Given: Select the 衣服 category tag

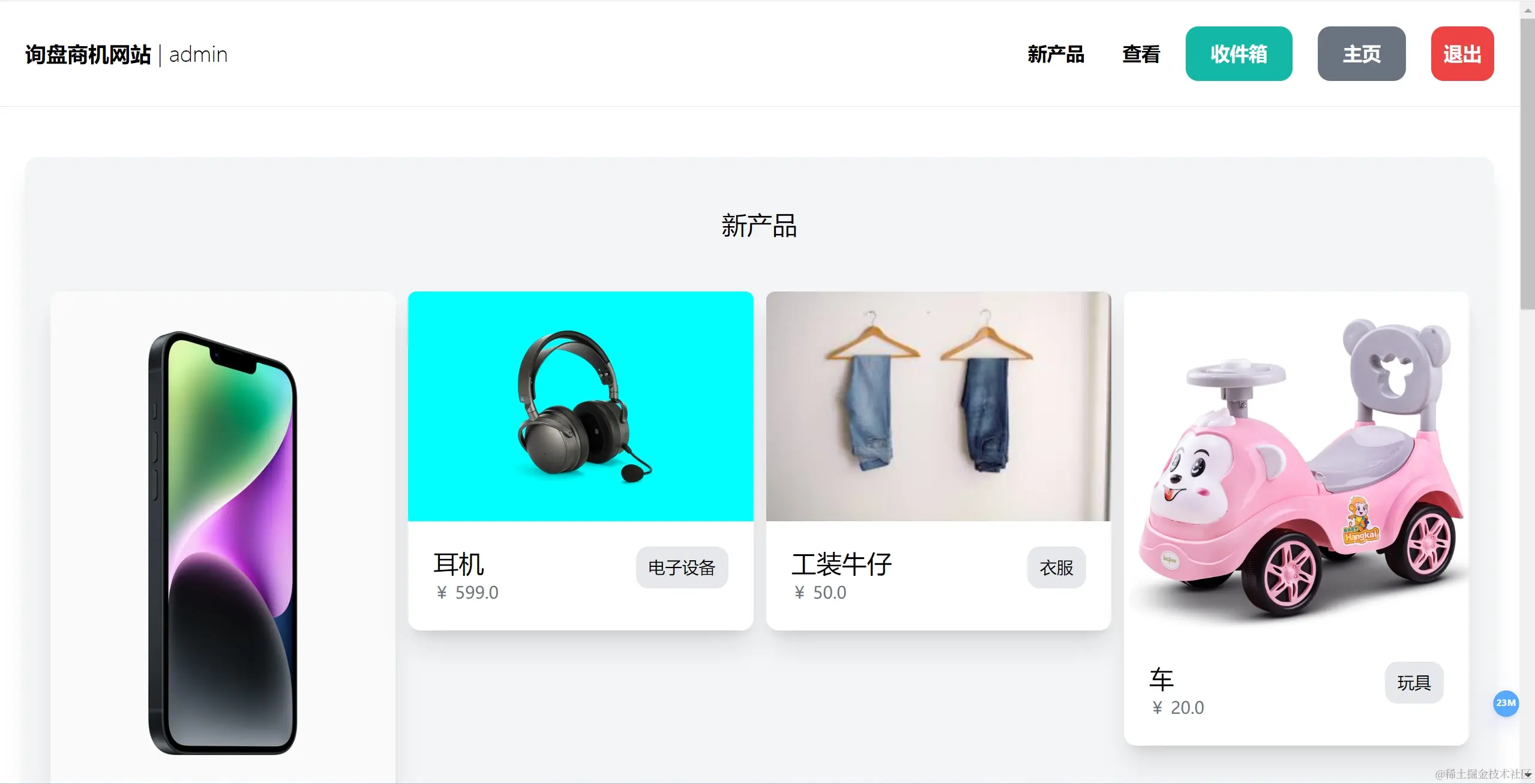Looking at the screenshot, I should coord(1056,567).
